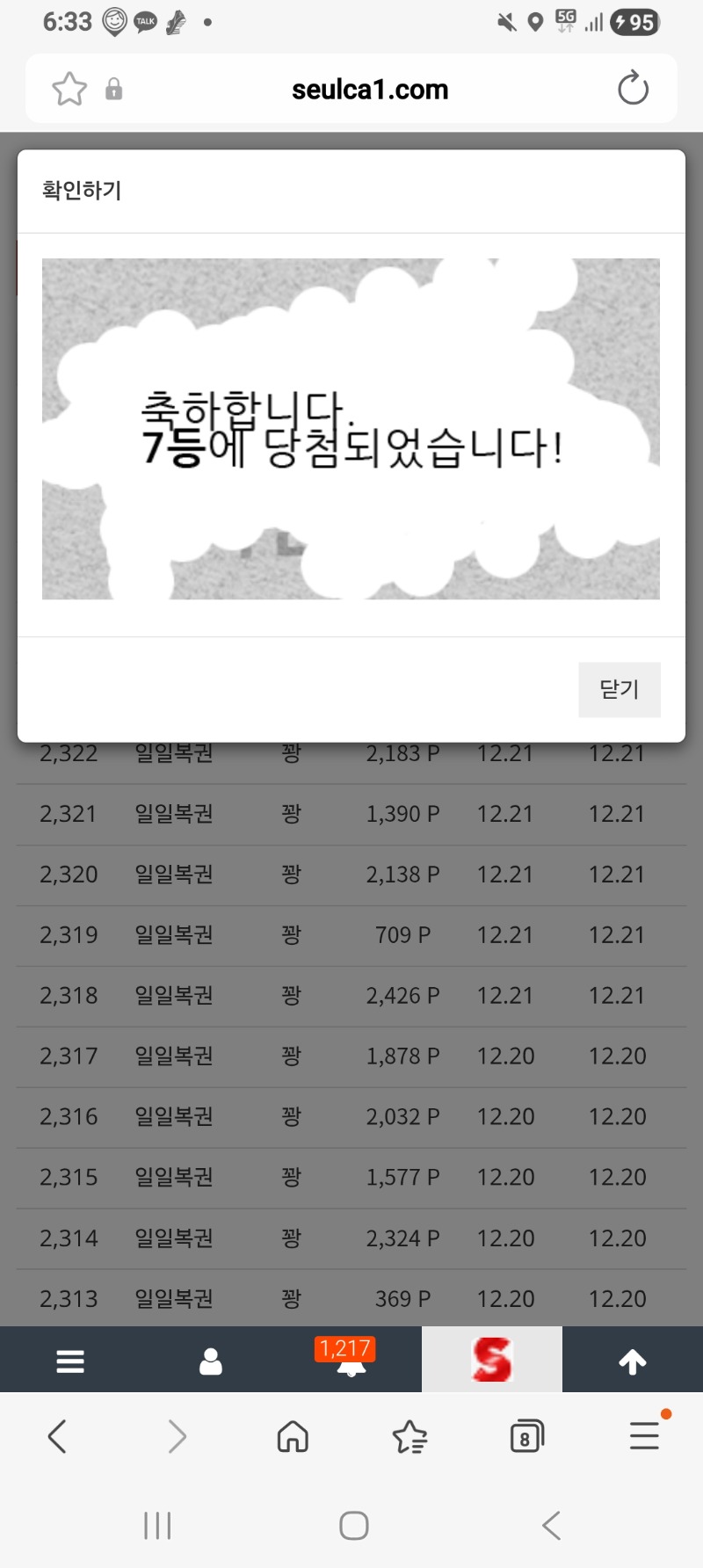This screenshot has width=703, height=1568.
Task: Tap the red S logo button
Action: (x=492, y=1361)
